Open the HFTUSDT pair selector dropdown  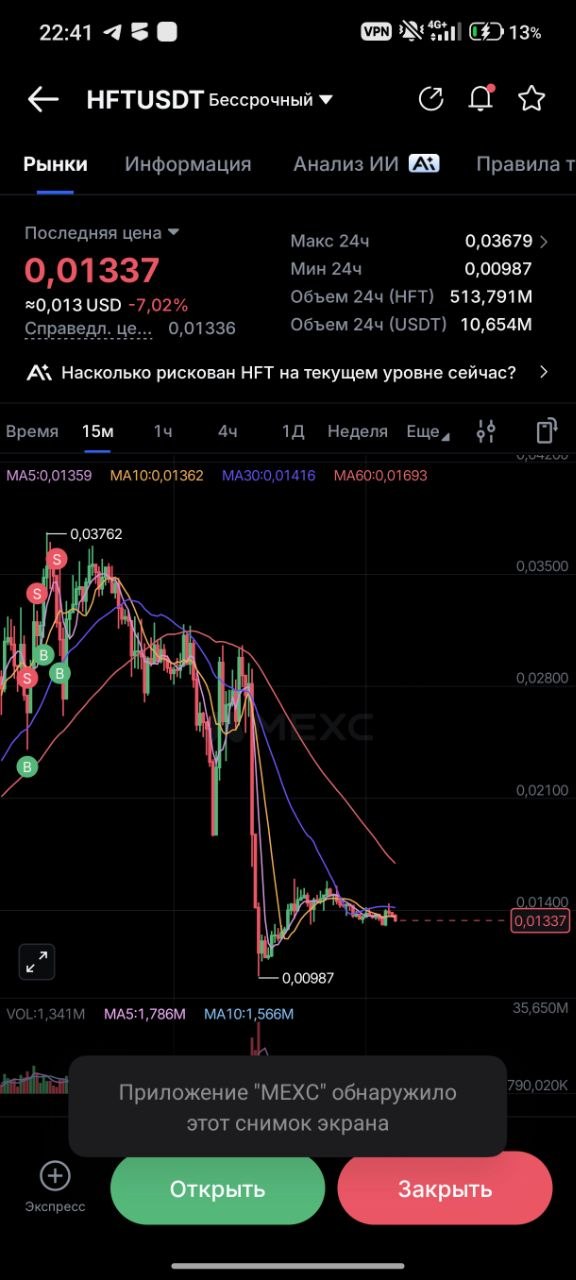pos(210,99)
